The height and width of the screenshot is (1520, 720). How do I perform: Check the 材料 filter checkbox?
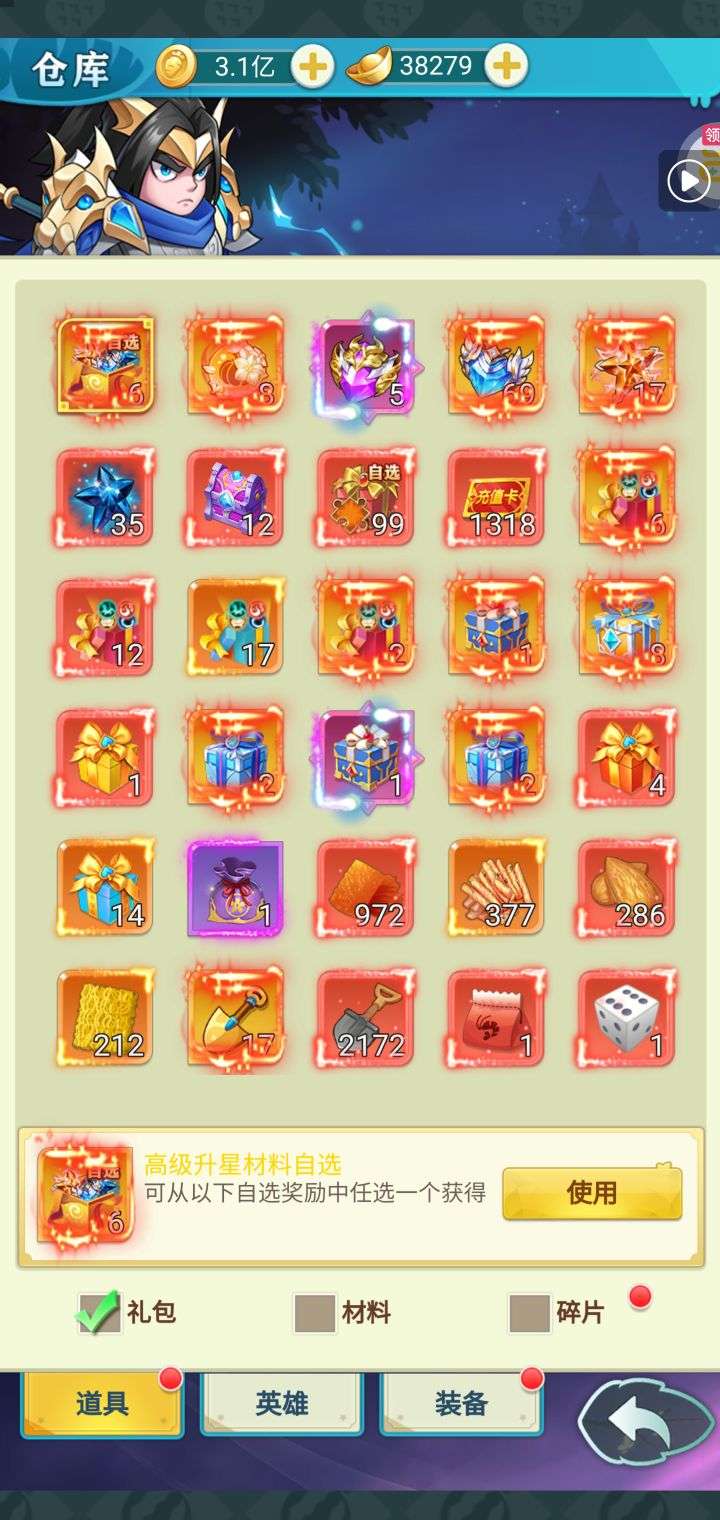[314, 1312]
